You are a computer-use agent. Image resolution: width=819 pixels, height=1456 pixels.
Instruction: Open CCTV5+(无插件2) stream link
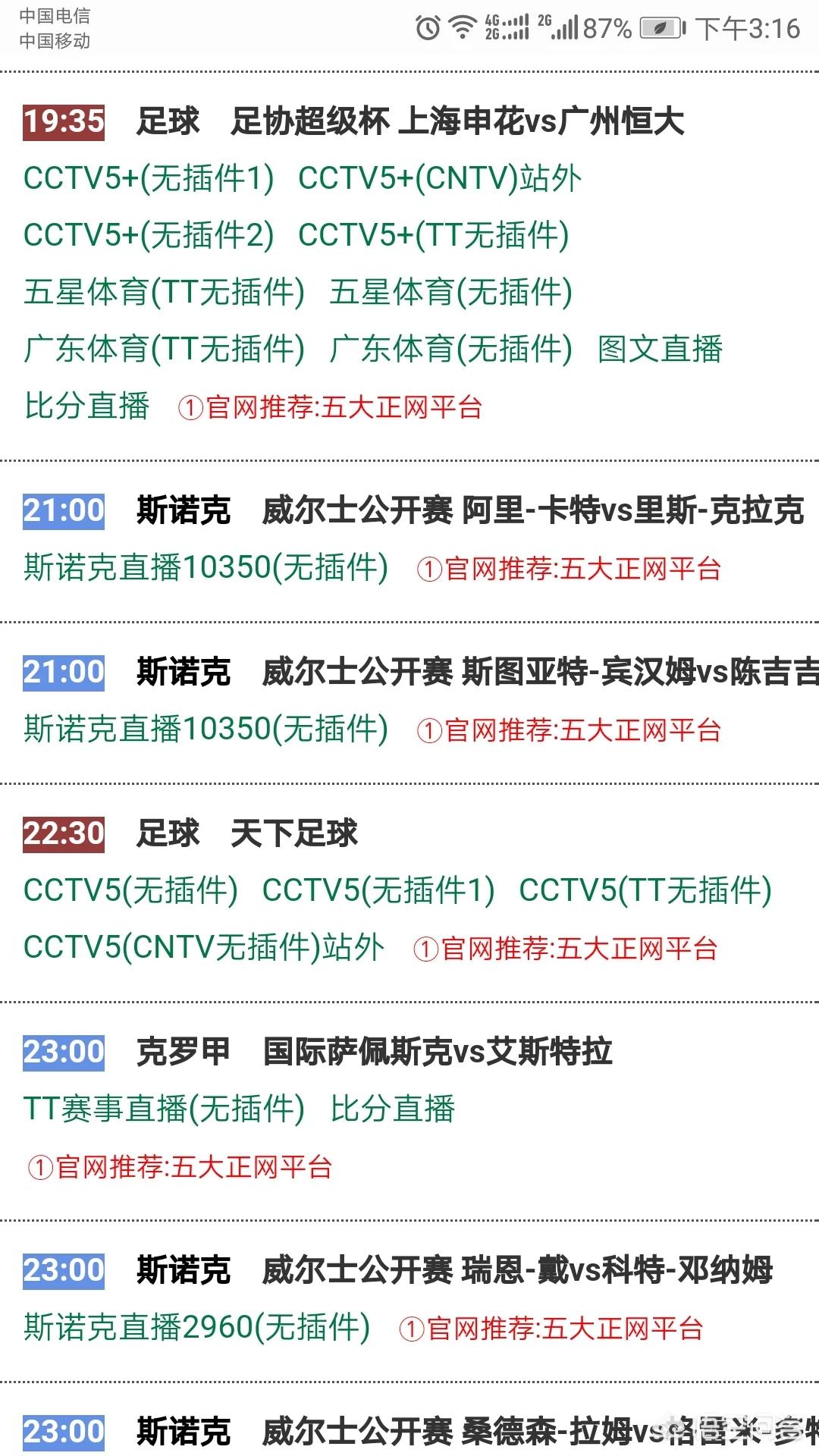[149, 236]
